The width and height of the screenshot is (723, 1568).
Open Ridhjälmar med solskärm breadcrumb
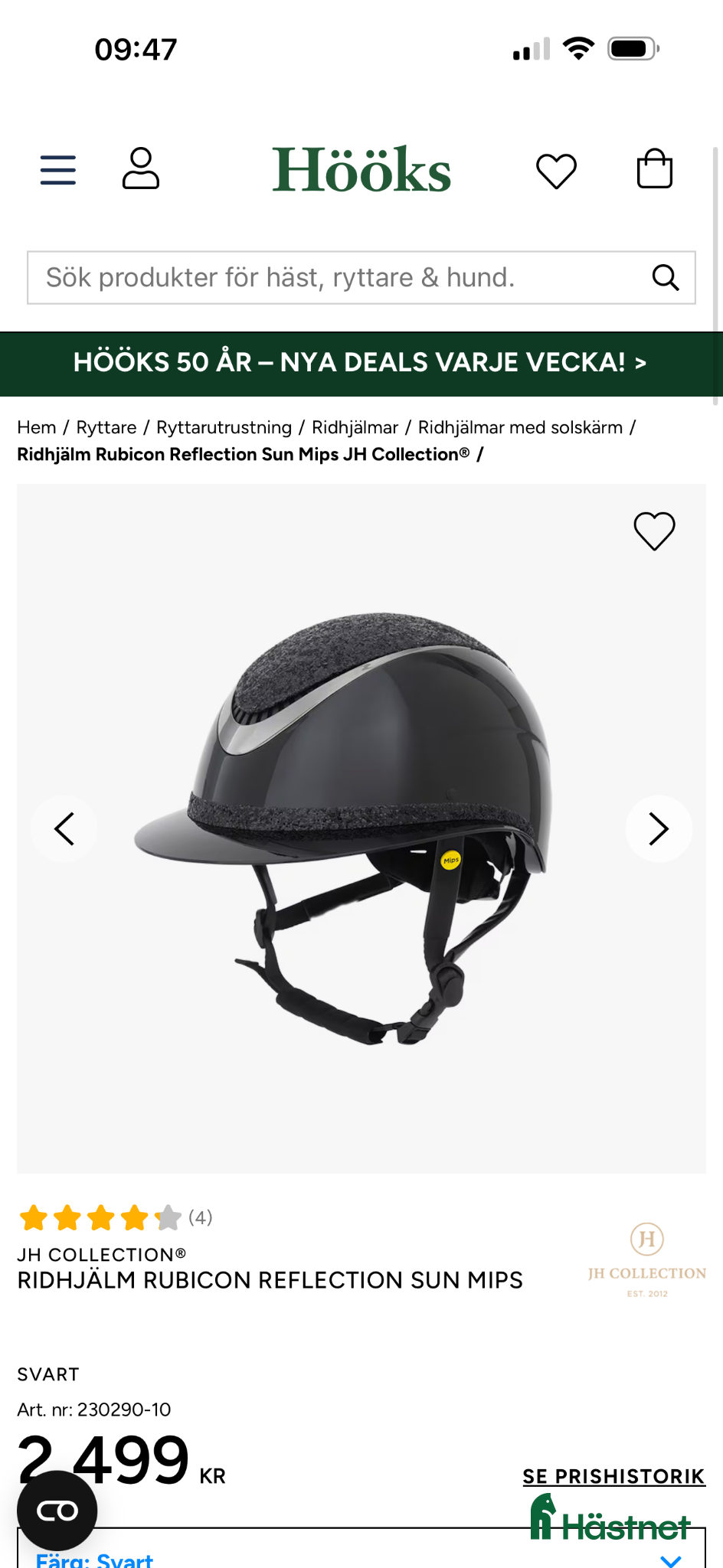520,427
